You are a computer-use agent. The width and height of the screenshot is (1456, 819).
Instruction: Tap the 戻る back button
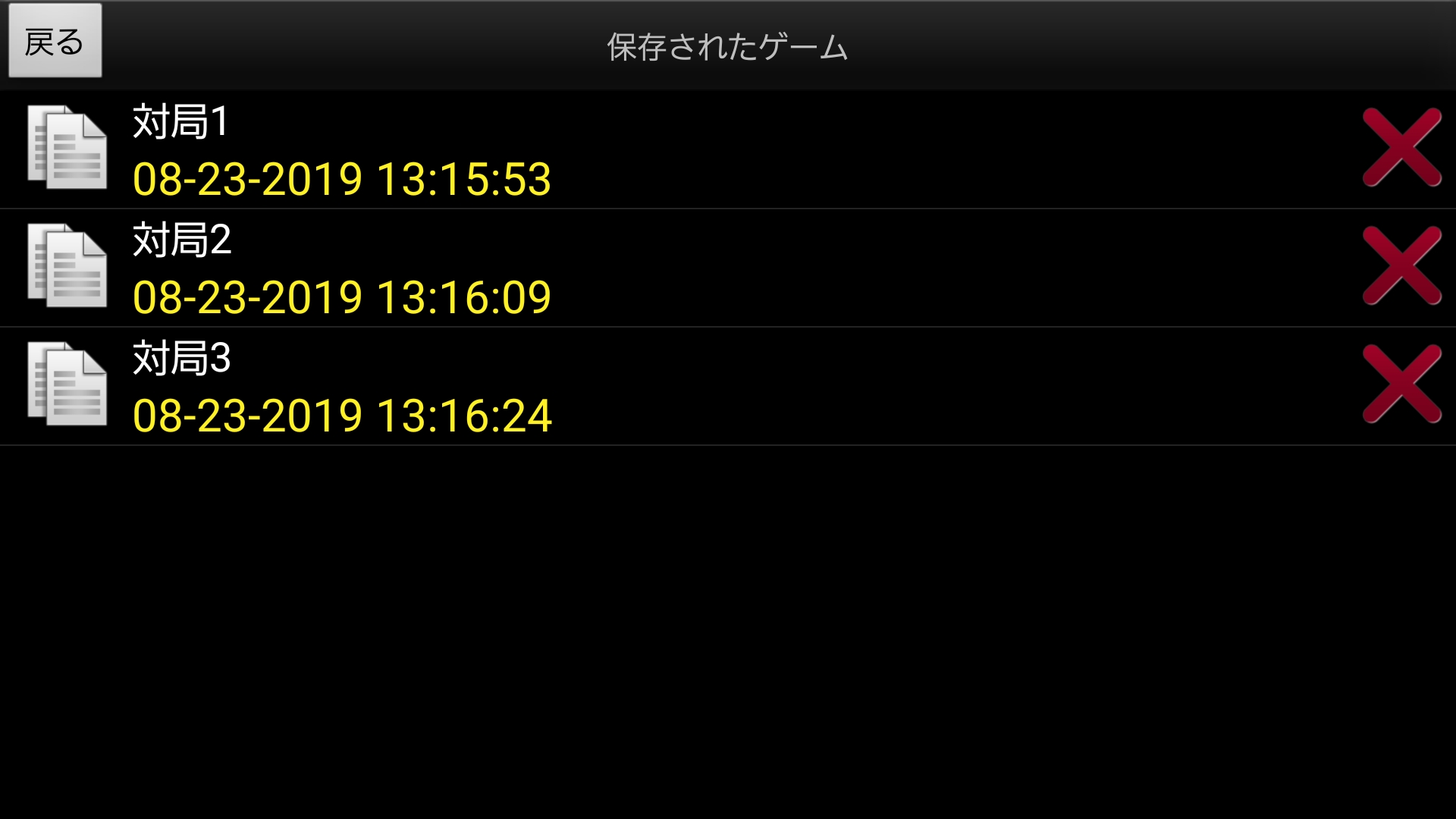pyautogui.click(x=55, y=41)
